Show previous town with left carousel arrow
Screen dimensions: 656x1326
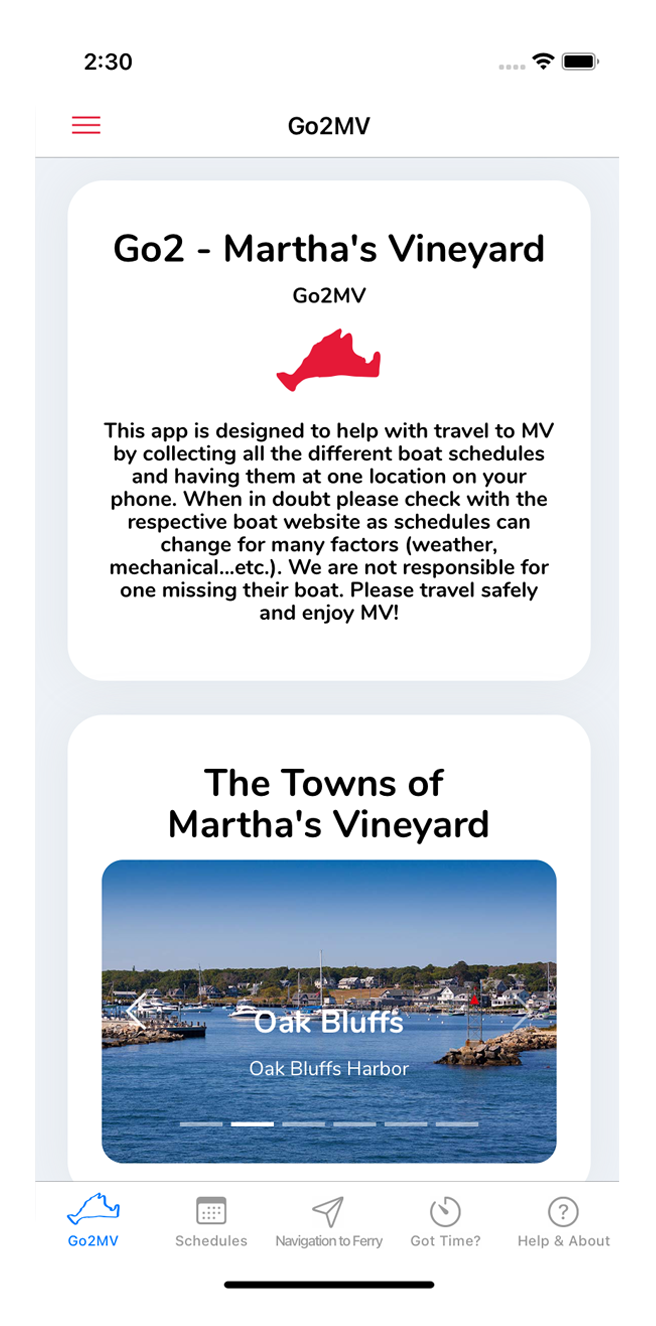135,1012
